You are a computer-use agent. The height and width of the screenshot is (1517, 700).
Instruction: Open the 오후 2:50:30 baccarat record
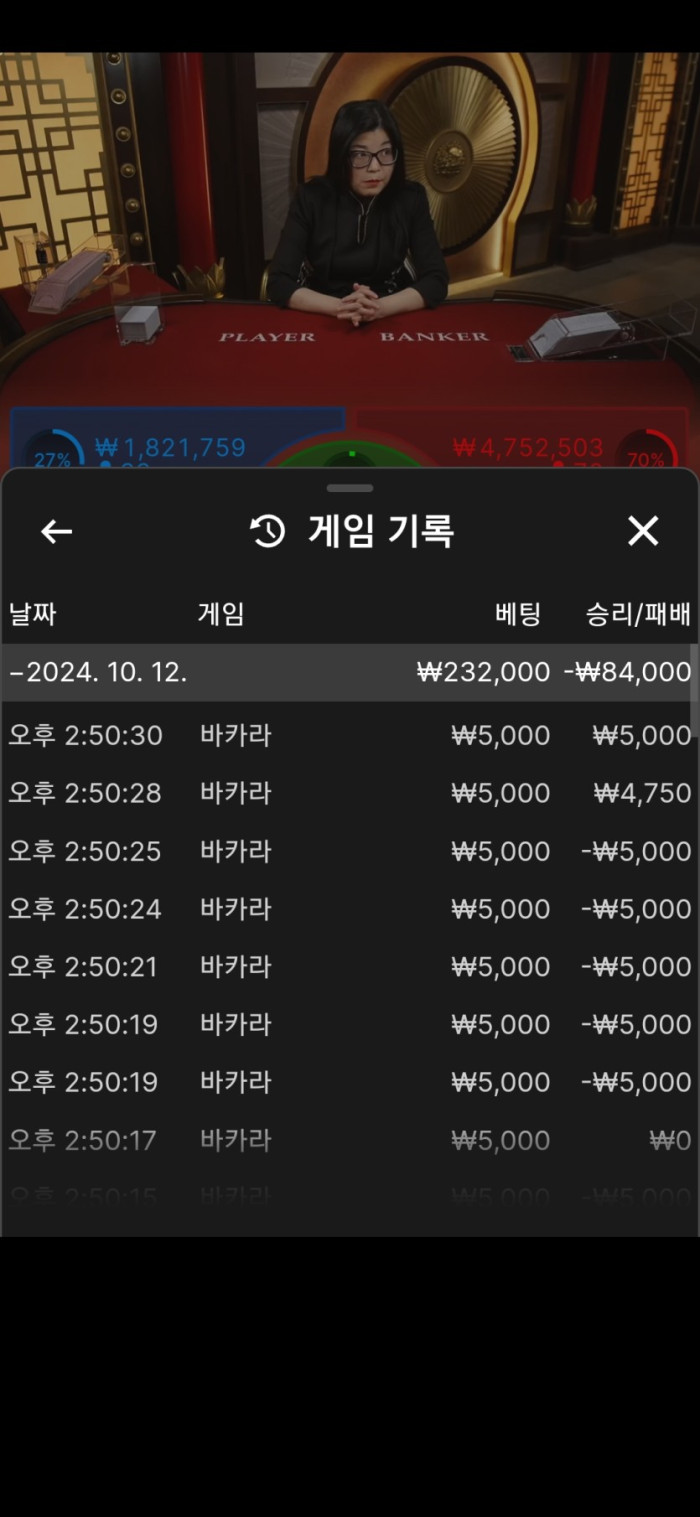tap(349, 736)
